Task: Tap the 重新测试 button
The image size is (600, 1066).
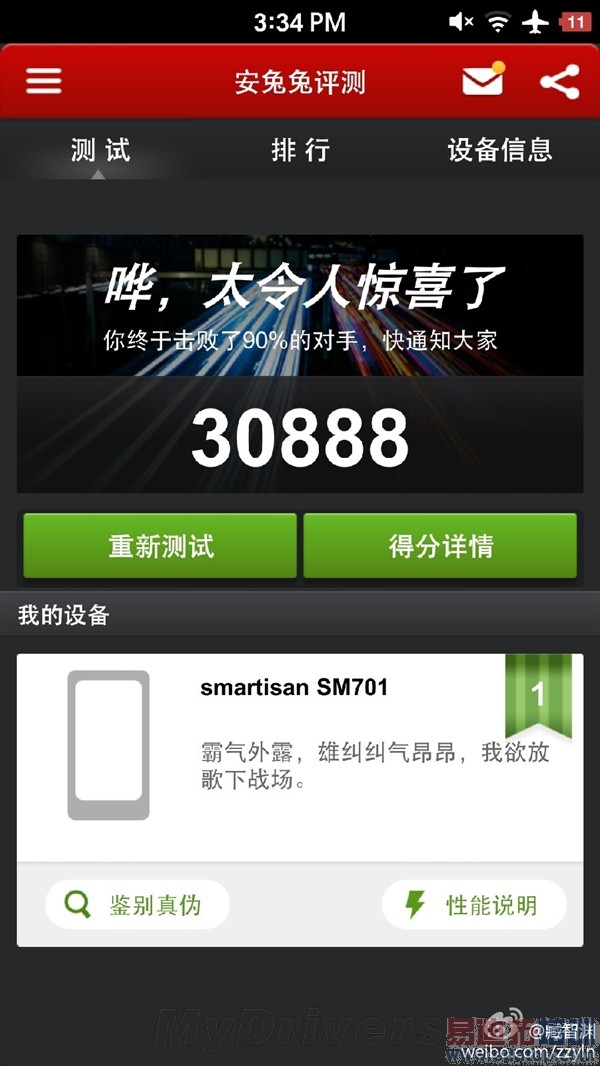Action: (160, 546)
